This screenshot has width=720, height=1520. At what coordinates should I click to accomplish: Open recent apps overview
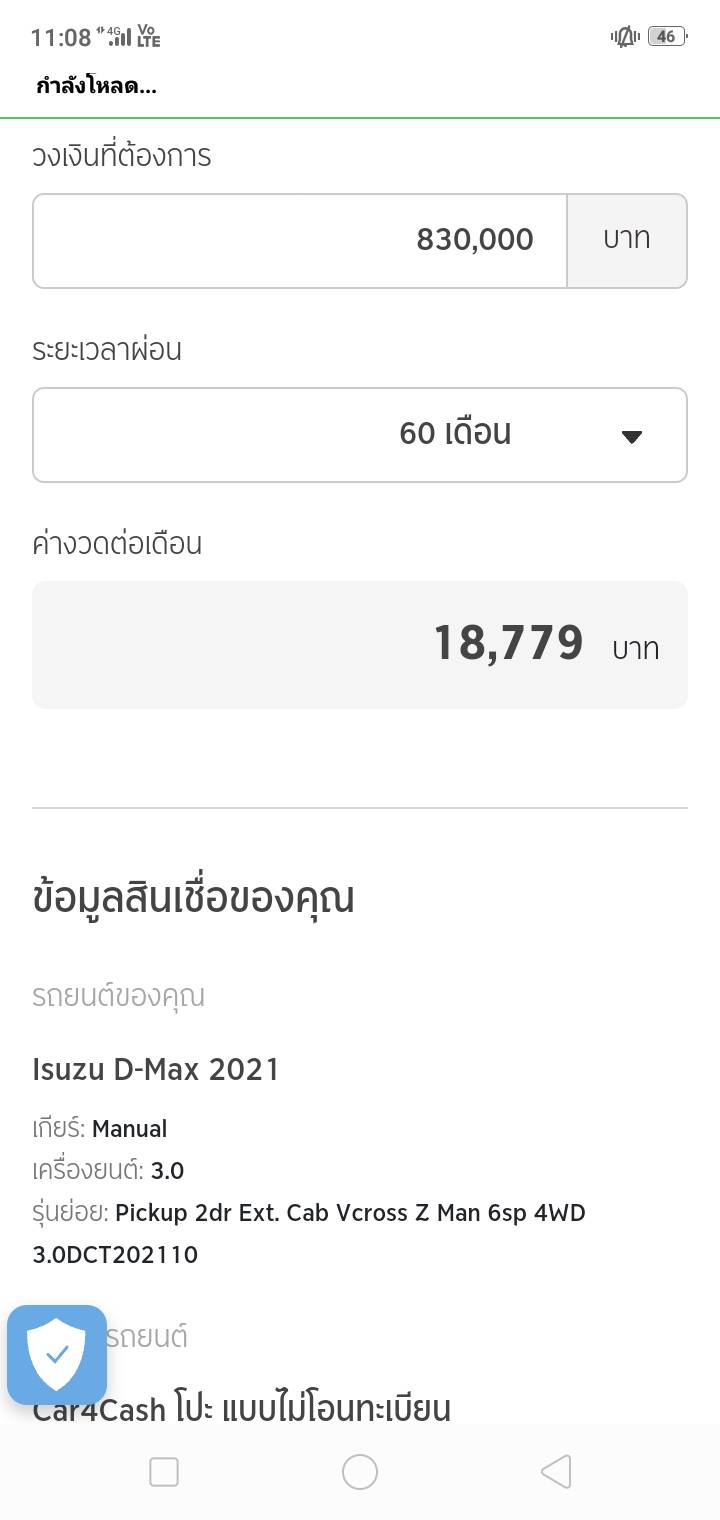164,1472
